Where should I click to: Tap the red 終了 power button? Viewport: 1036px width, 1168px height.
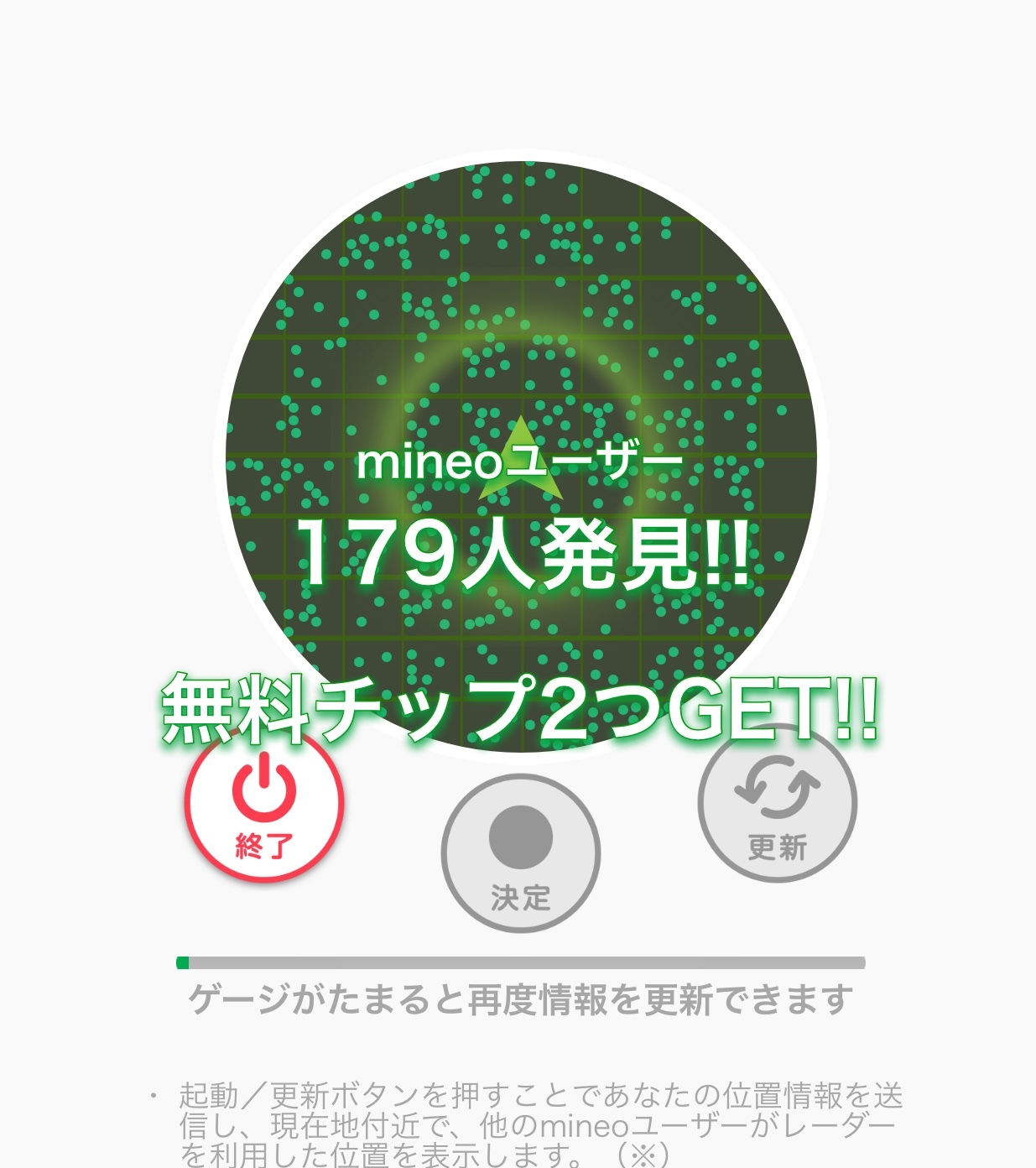click(264, 804)
